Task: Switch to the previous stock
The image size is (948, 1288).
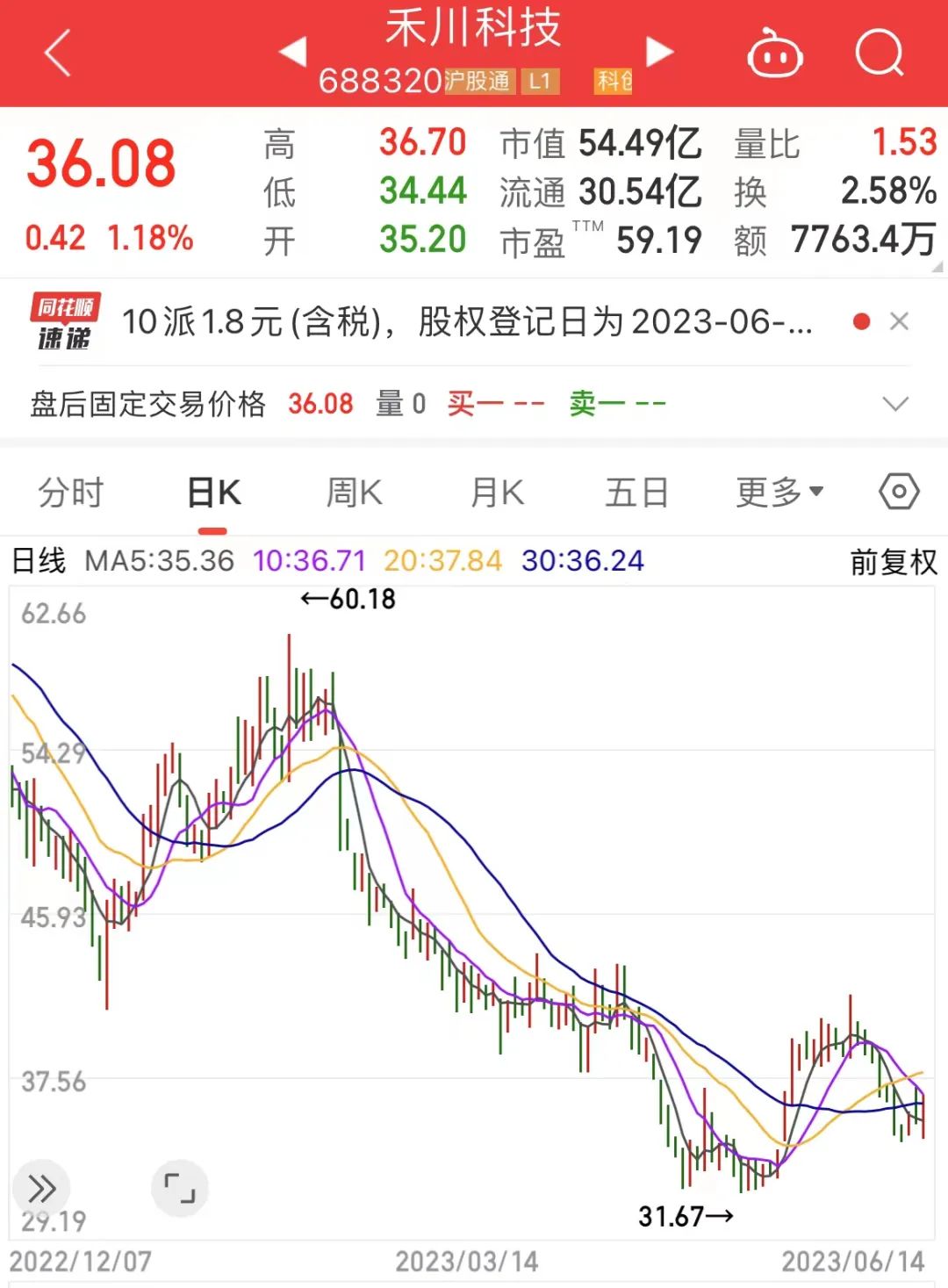Action: 293,52
